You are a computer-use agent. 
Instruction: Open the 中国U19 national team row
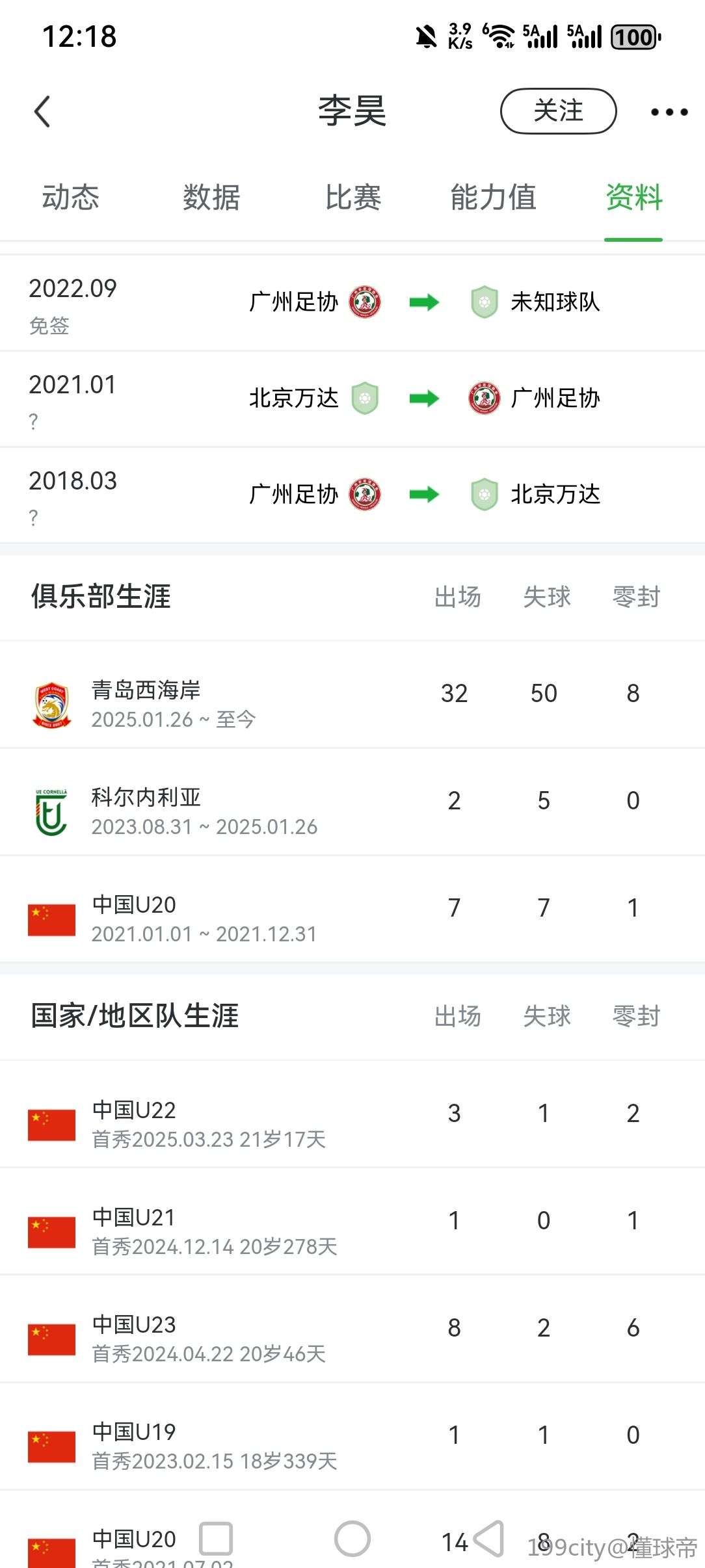point(352,1435)
